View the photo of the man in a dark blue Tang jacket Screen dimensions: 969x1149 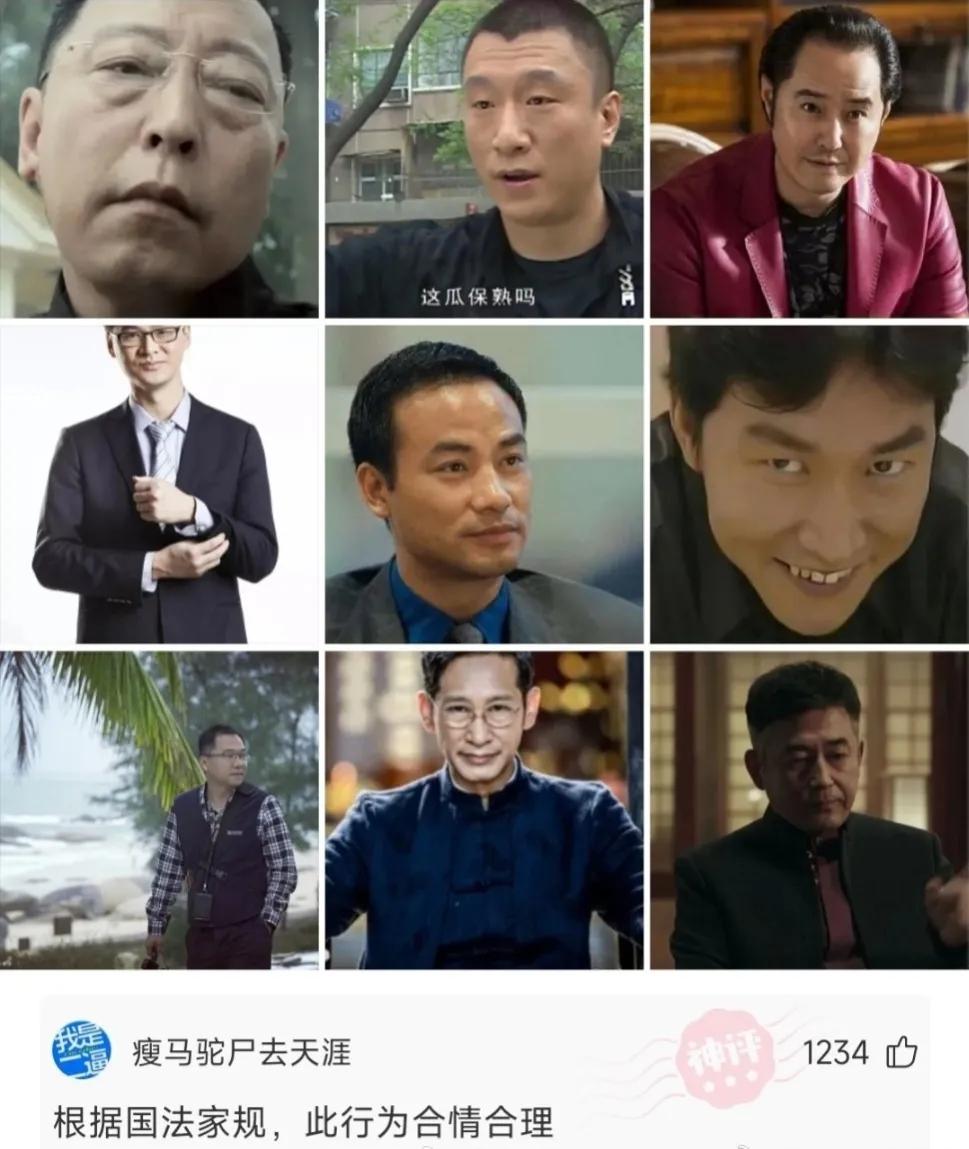(484, 810)
